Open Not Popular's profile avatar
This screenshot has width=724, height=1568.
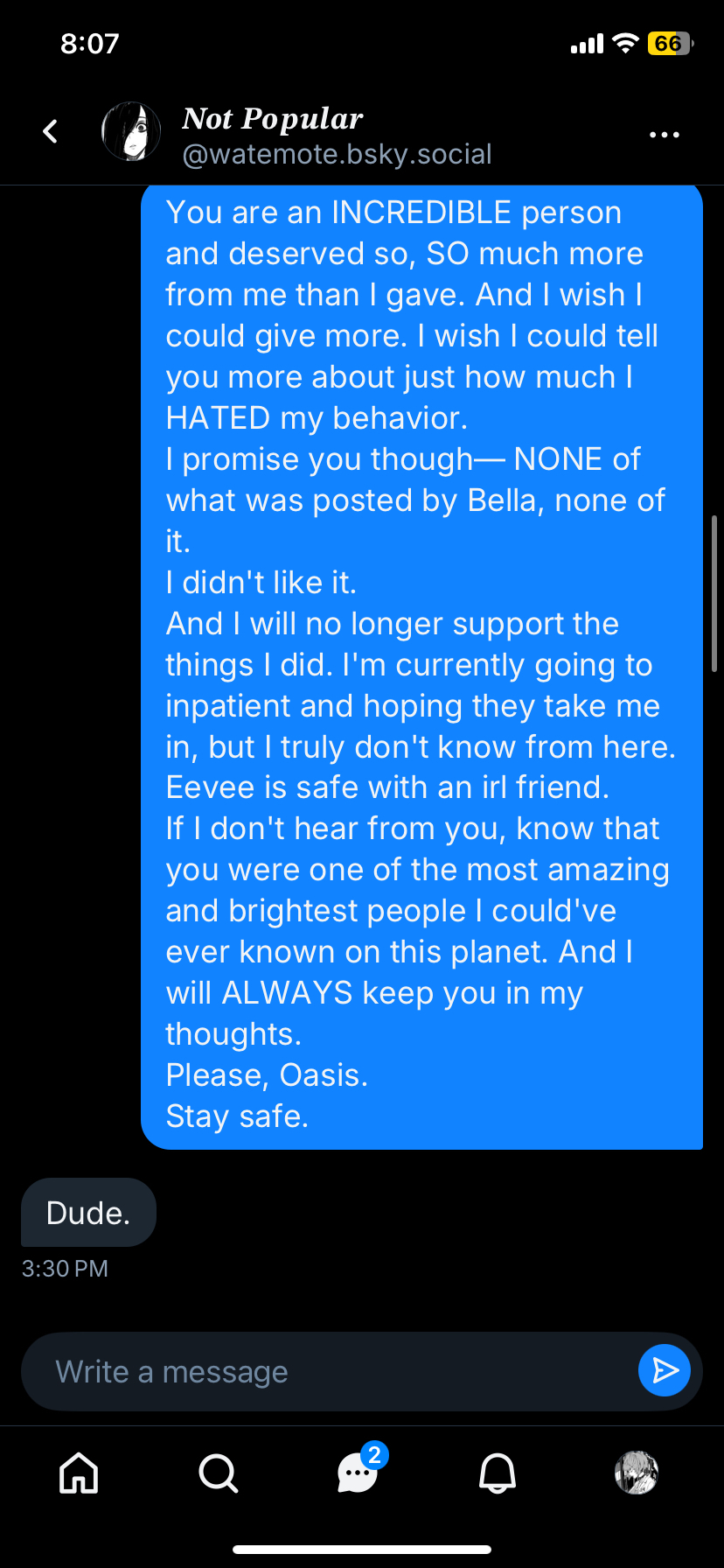click(x=131, y=132)
